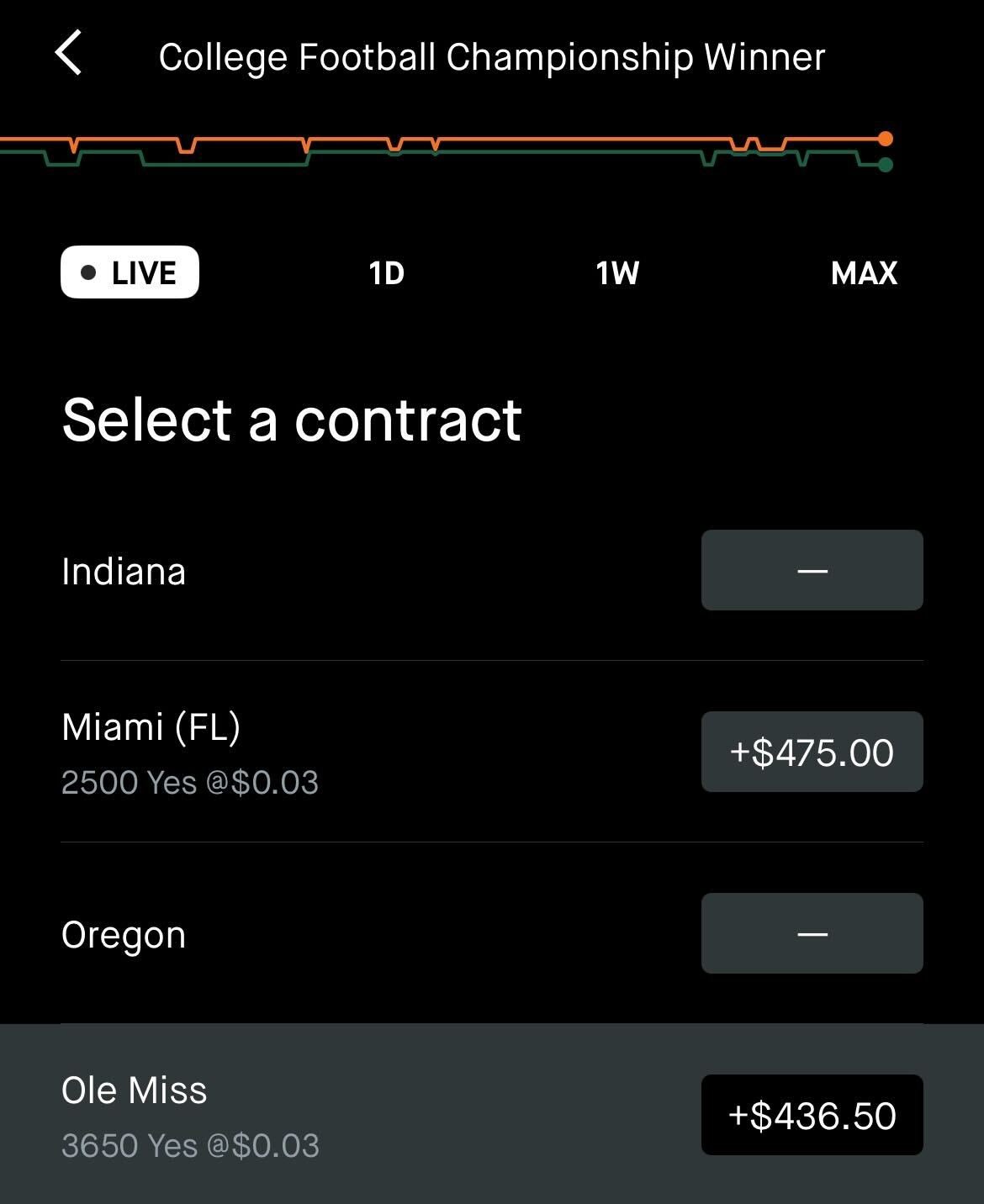Tap the dash button for Oregon
Screen dimensions: 984x1204
point(812,933)
